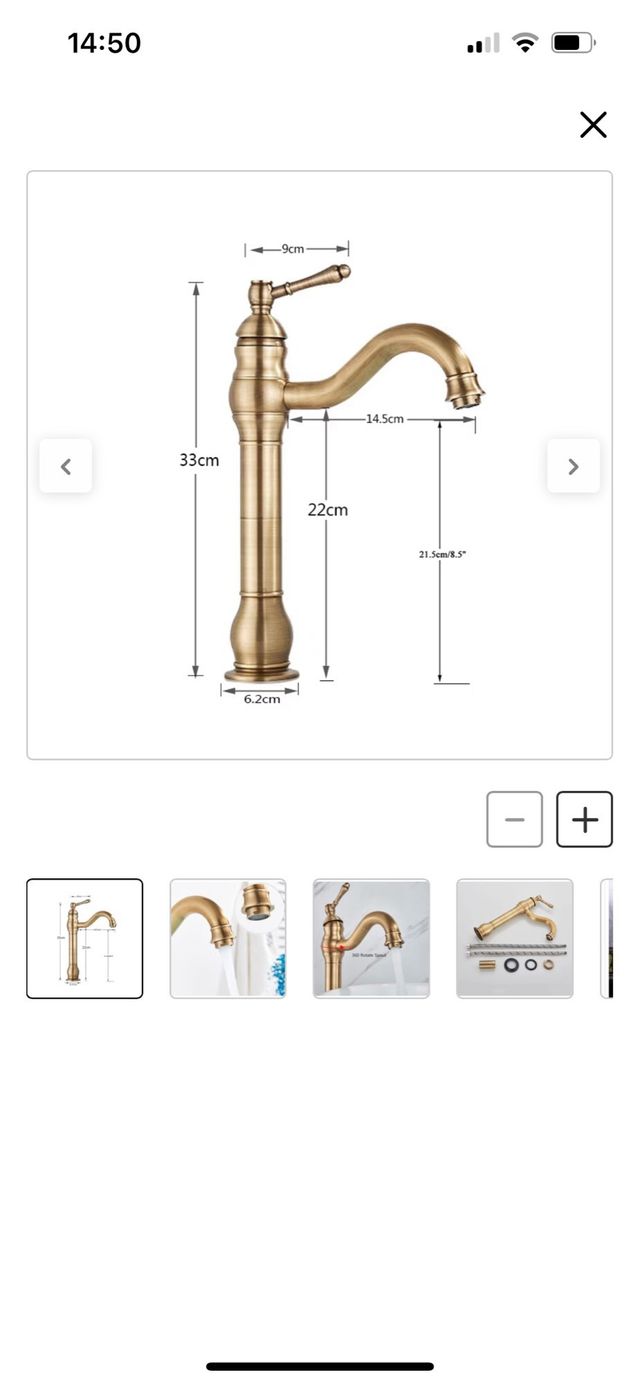Select the aerator spout close-up thumbnail
The image size is (640, 1384).
[228, 938]
